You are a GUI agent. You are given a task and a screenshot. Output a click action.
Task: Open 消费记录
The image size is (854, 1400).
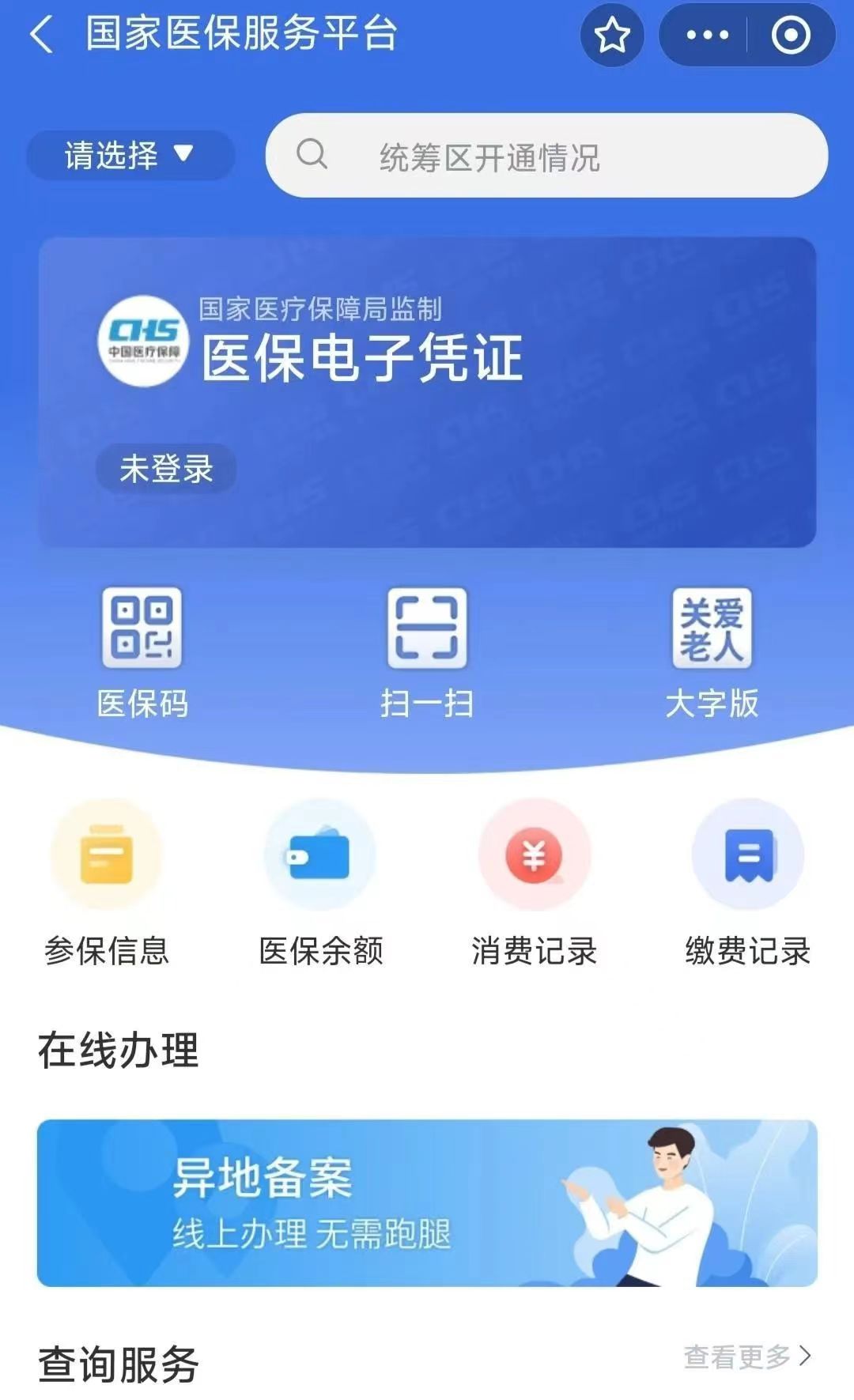tap(534, 881)
